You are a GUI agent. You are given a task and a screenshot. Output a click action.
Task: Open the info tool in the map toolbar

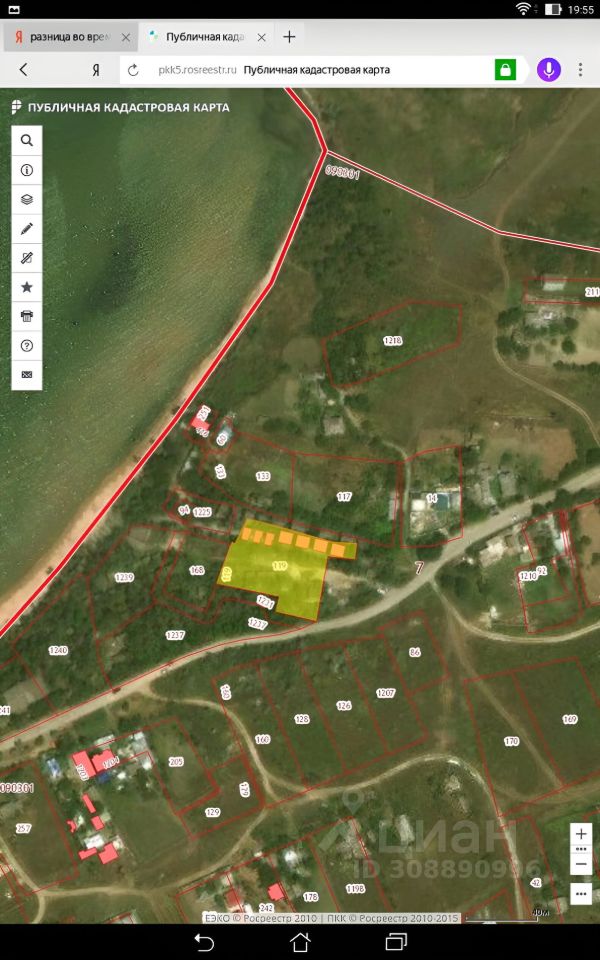(x=27, y=170)
